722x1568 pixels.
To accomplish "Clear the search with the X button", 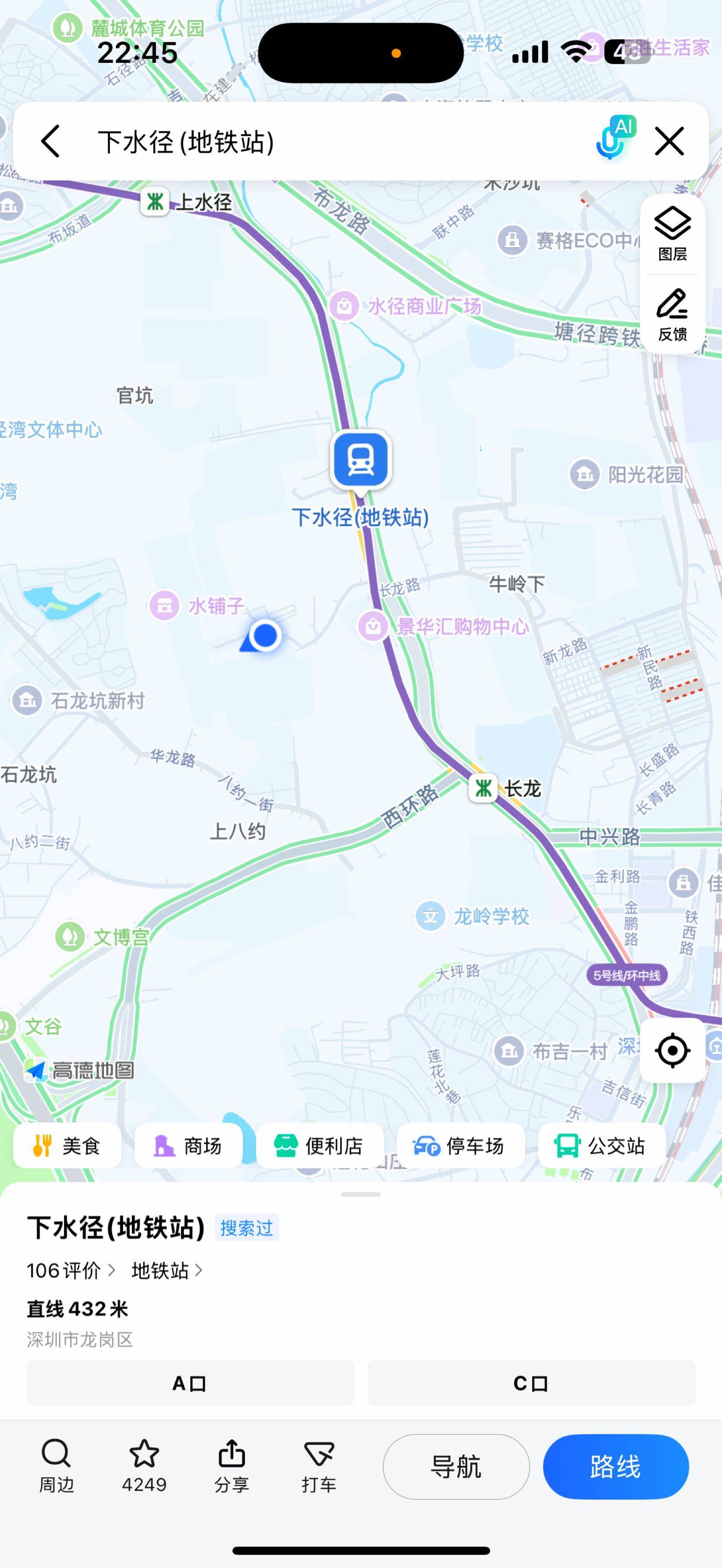I will click(x=669, y=142).
